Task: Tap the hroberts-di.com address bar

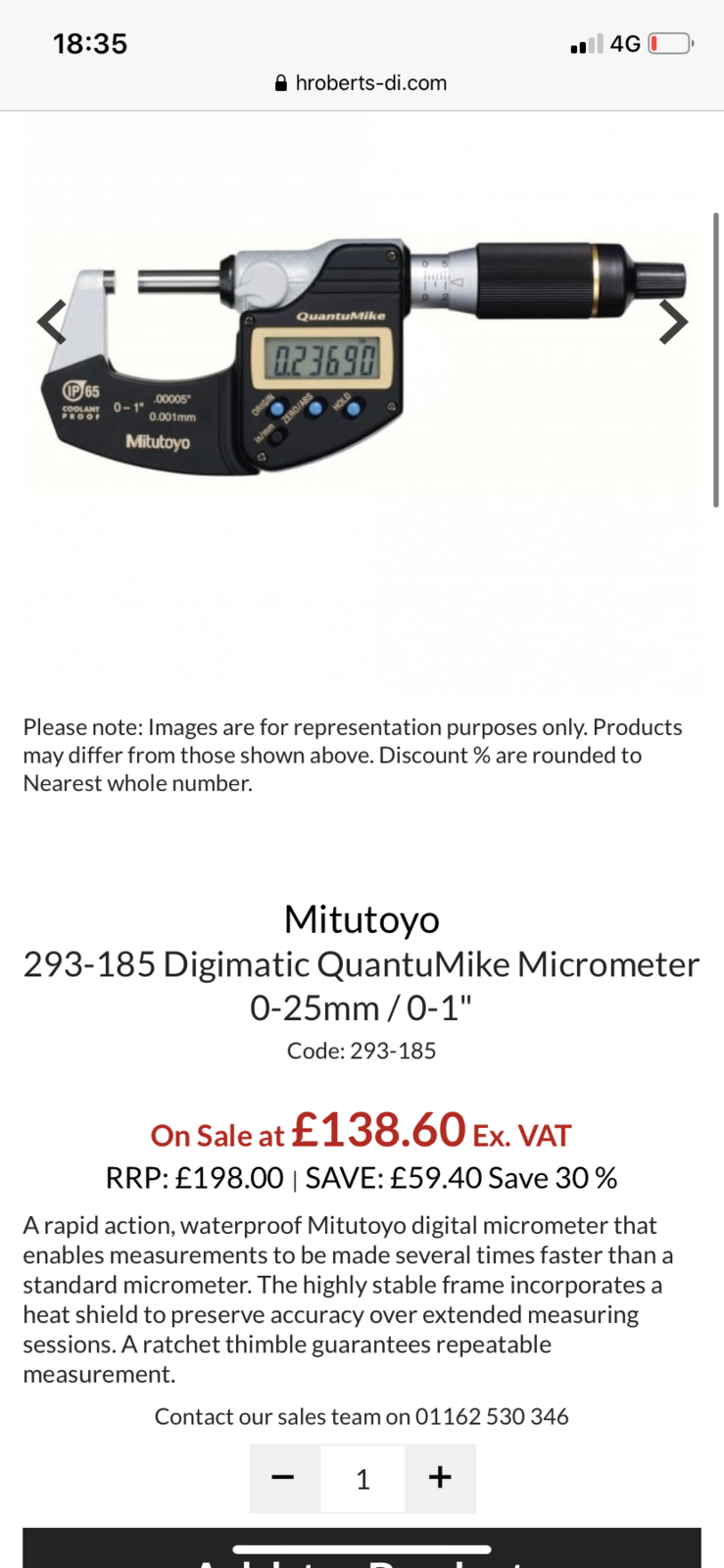Action: (x=362, y=83)
